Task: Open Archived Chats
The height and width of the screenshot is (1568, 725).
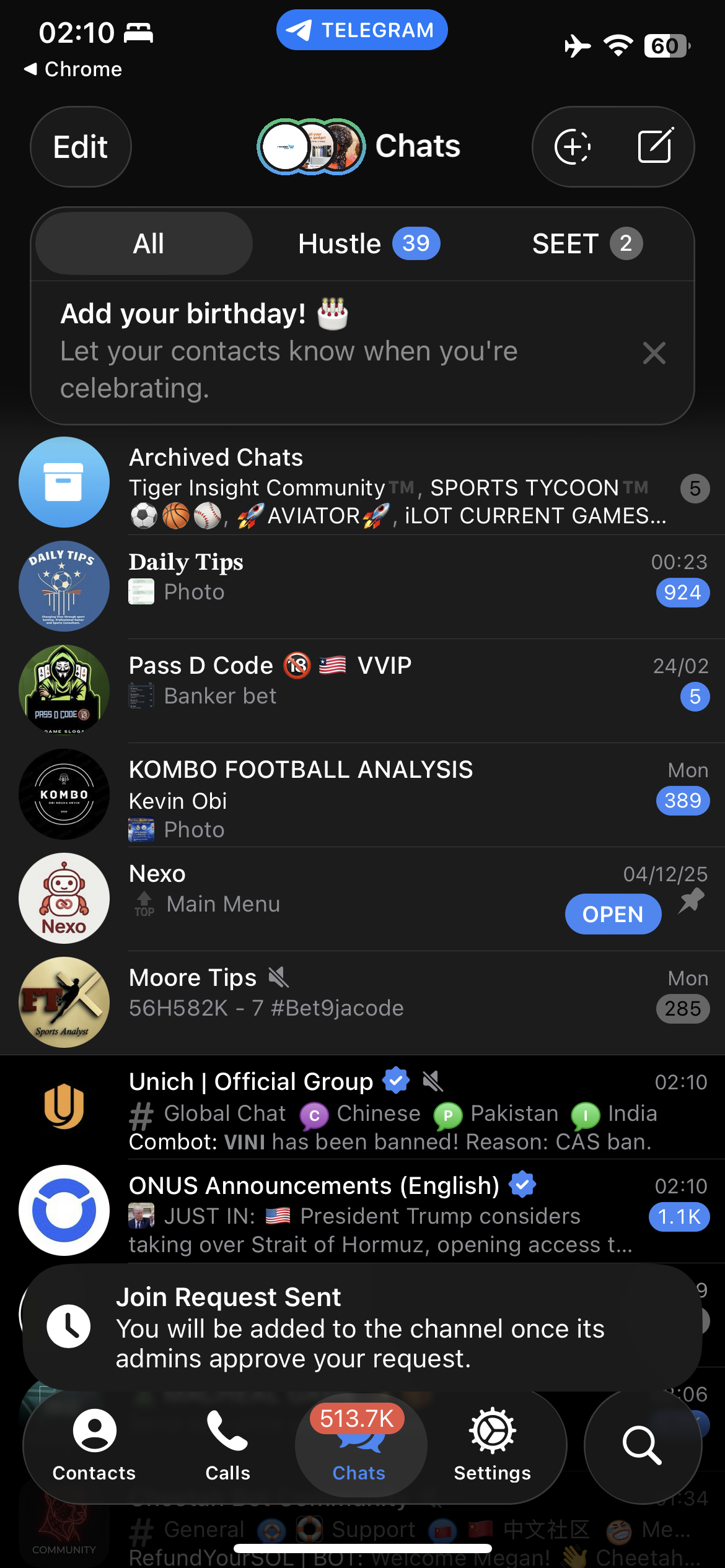Action: click(372, 486)
